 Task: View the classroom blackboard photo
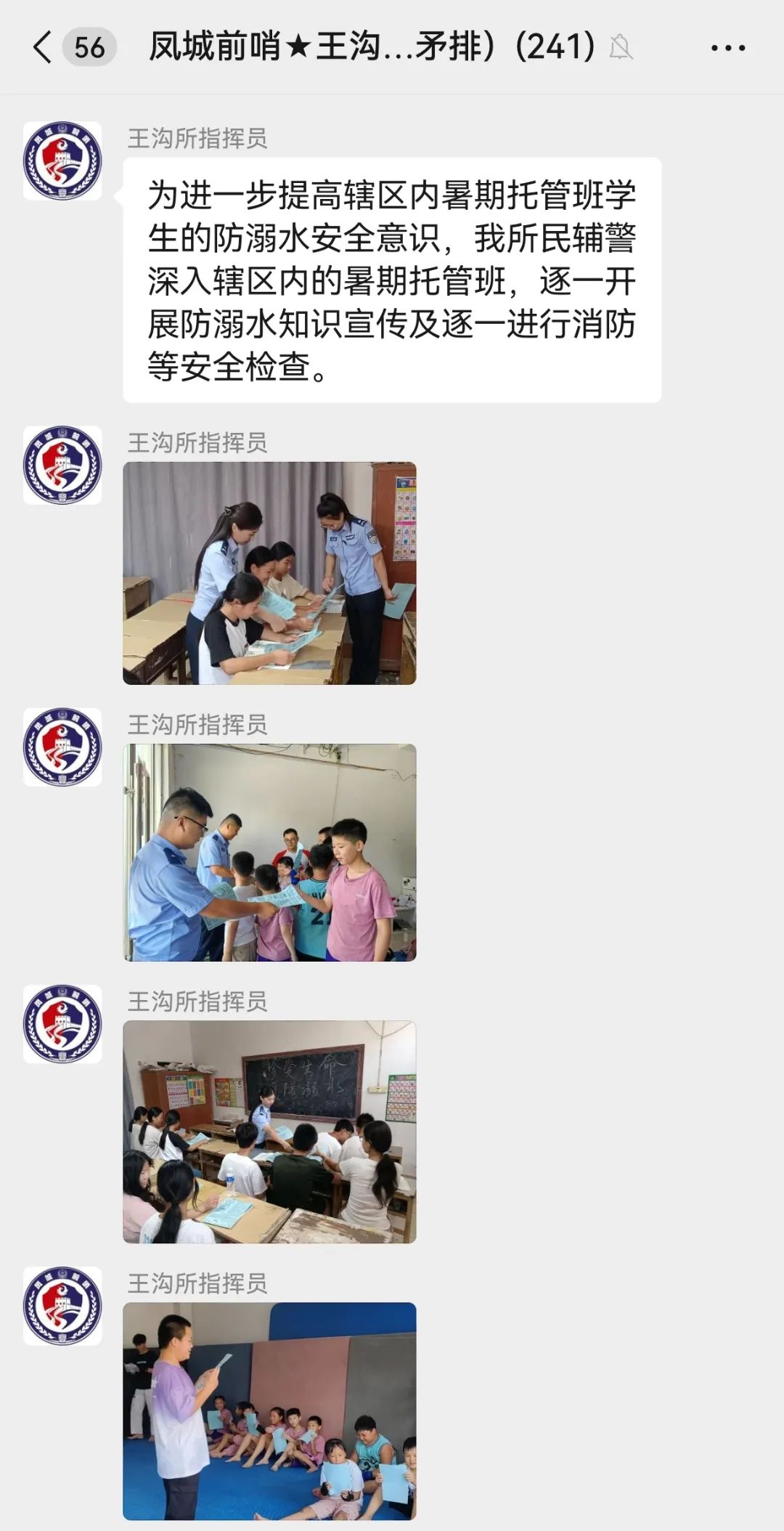(x=269, y=1132)
